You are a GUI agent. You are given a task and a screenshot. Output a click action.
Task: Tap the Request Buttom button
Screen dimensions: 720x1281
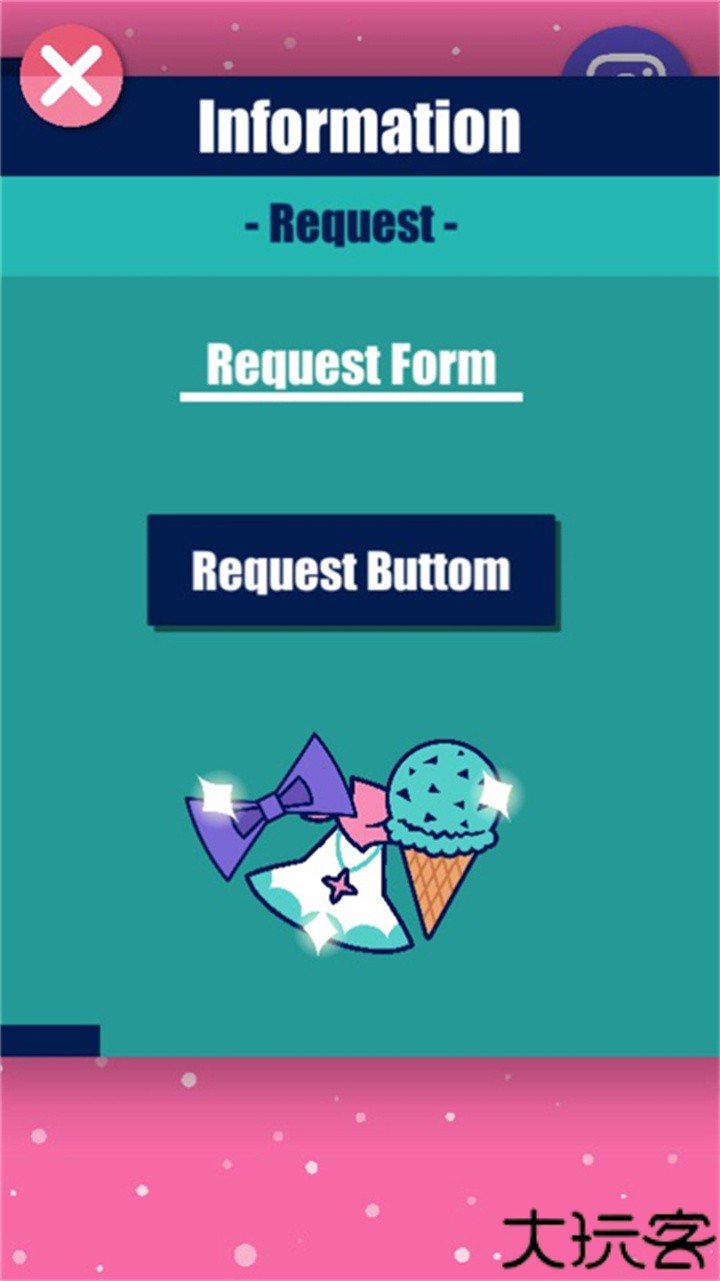[x=351, y=571]
